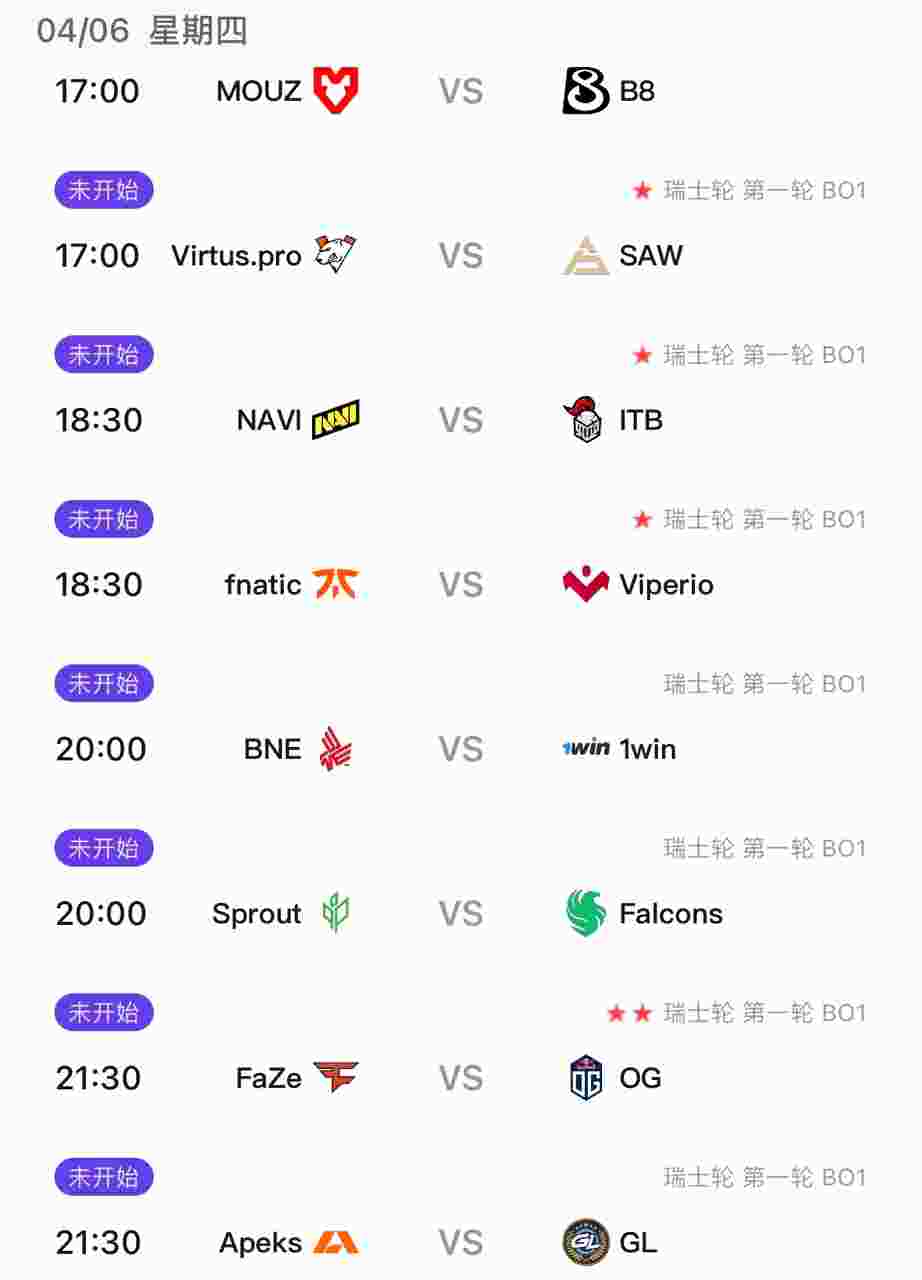922x1280 pixels.
Task: Select the Apeks vs GL match
Action: [460, 1243]
